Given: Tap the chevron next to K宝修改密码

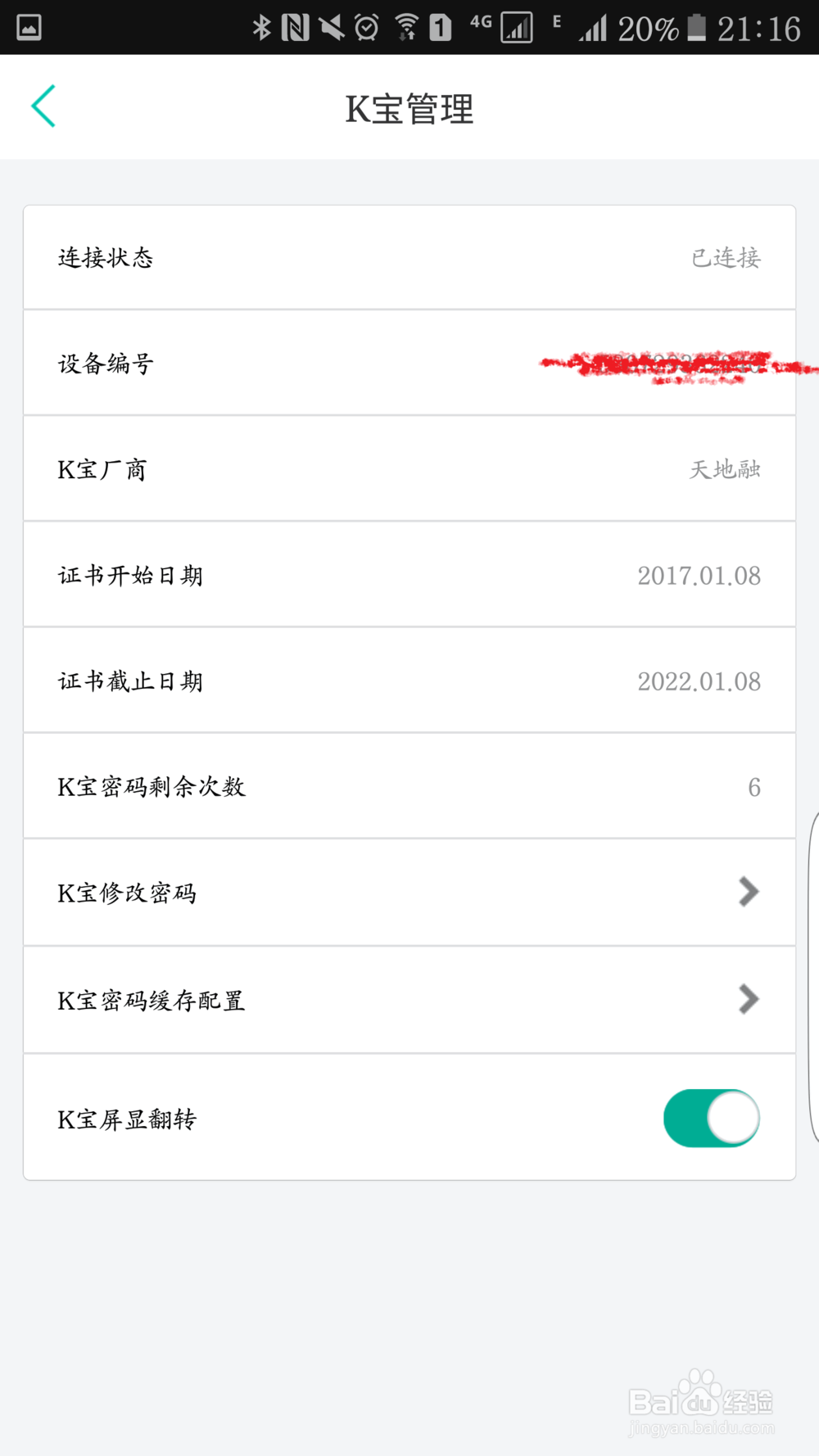Looking at the screenshot, I should pos(748,893).
